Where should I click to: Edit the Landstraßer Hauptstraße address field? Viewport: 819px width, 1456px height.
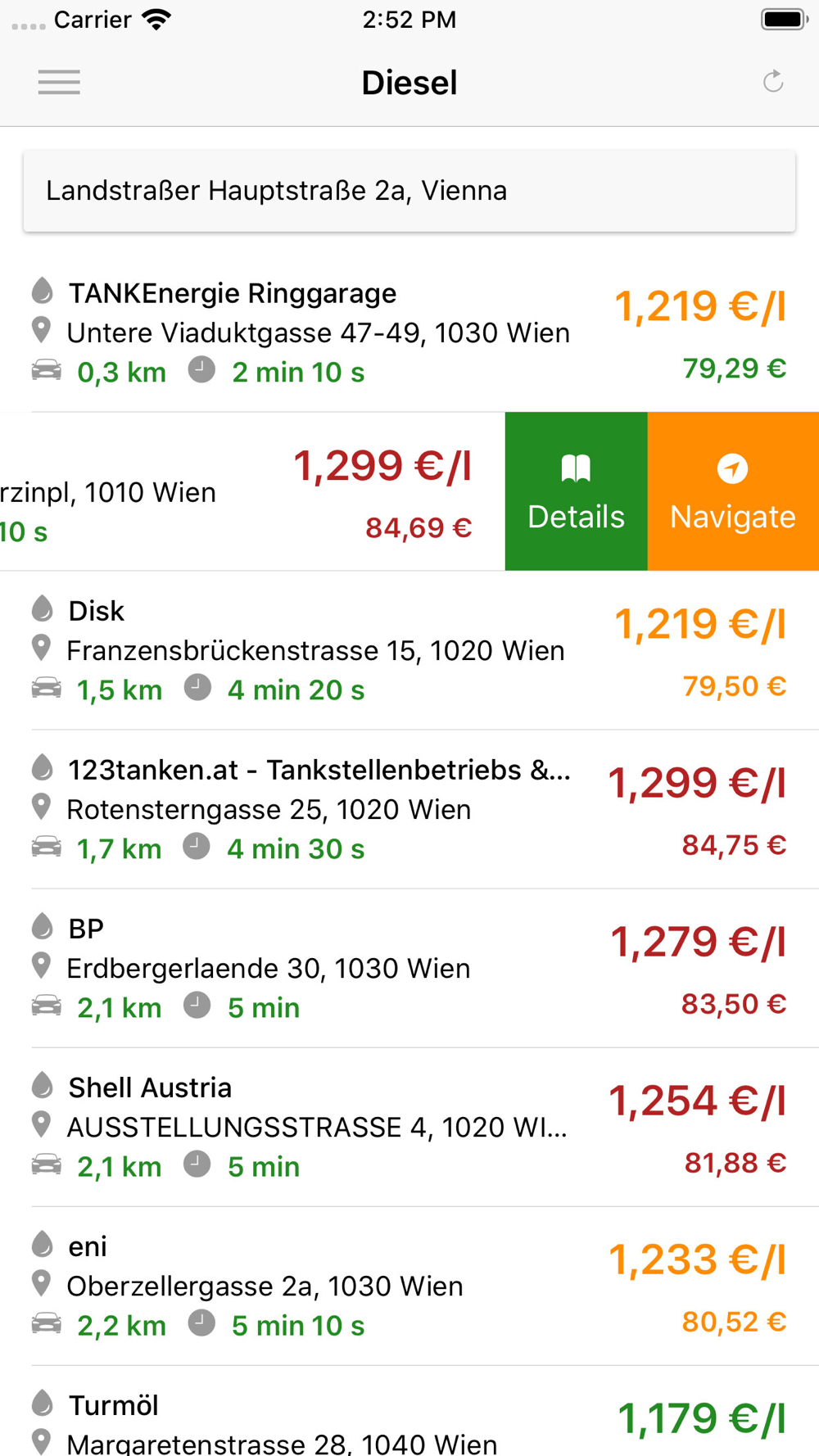coord(409,191)
